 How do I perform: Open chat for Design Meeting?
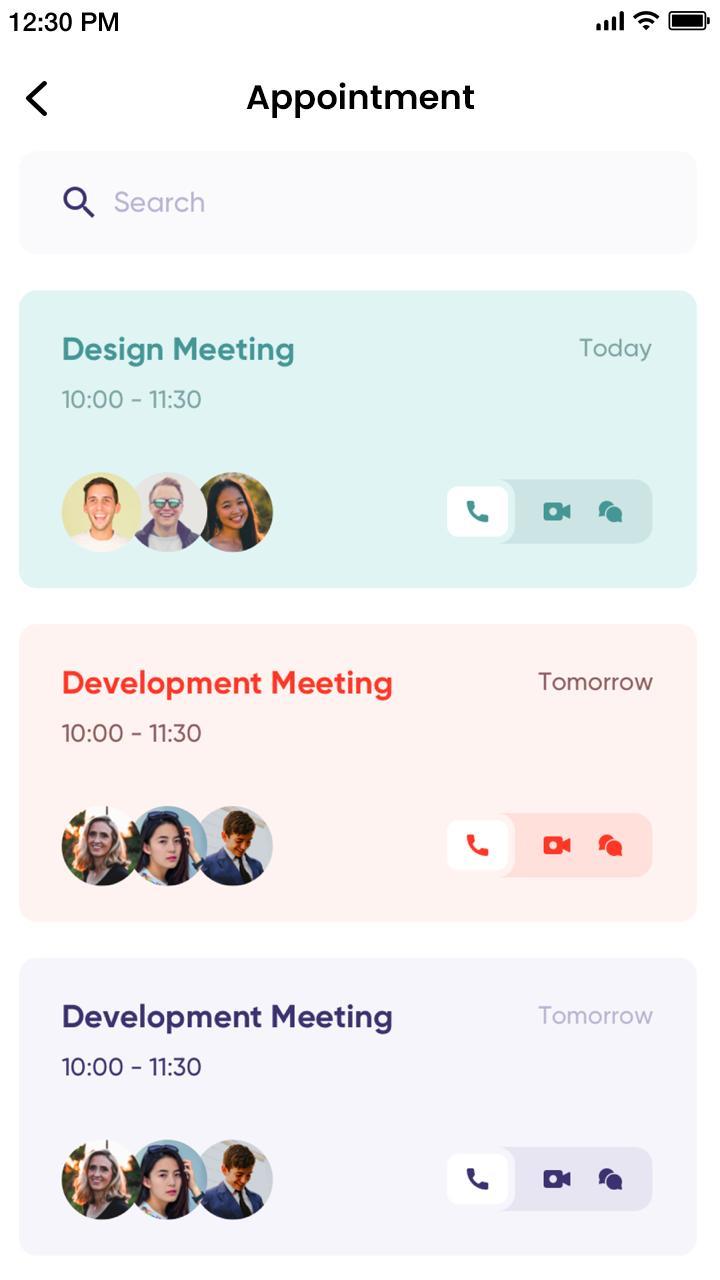click(610, 512)
